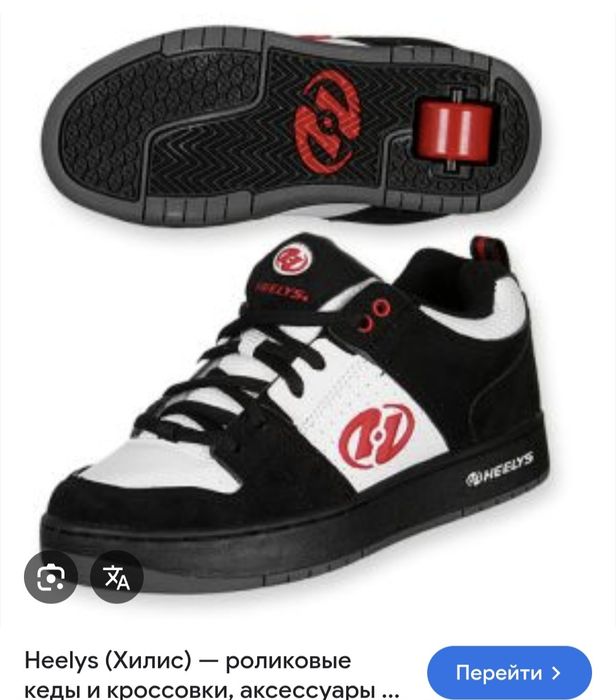The height and width of the screenshot is (700, 616).
Task: Translate text in the image
Action: 117,577
